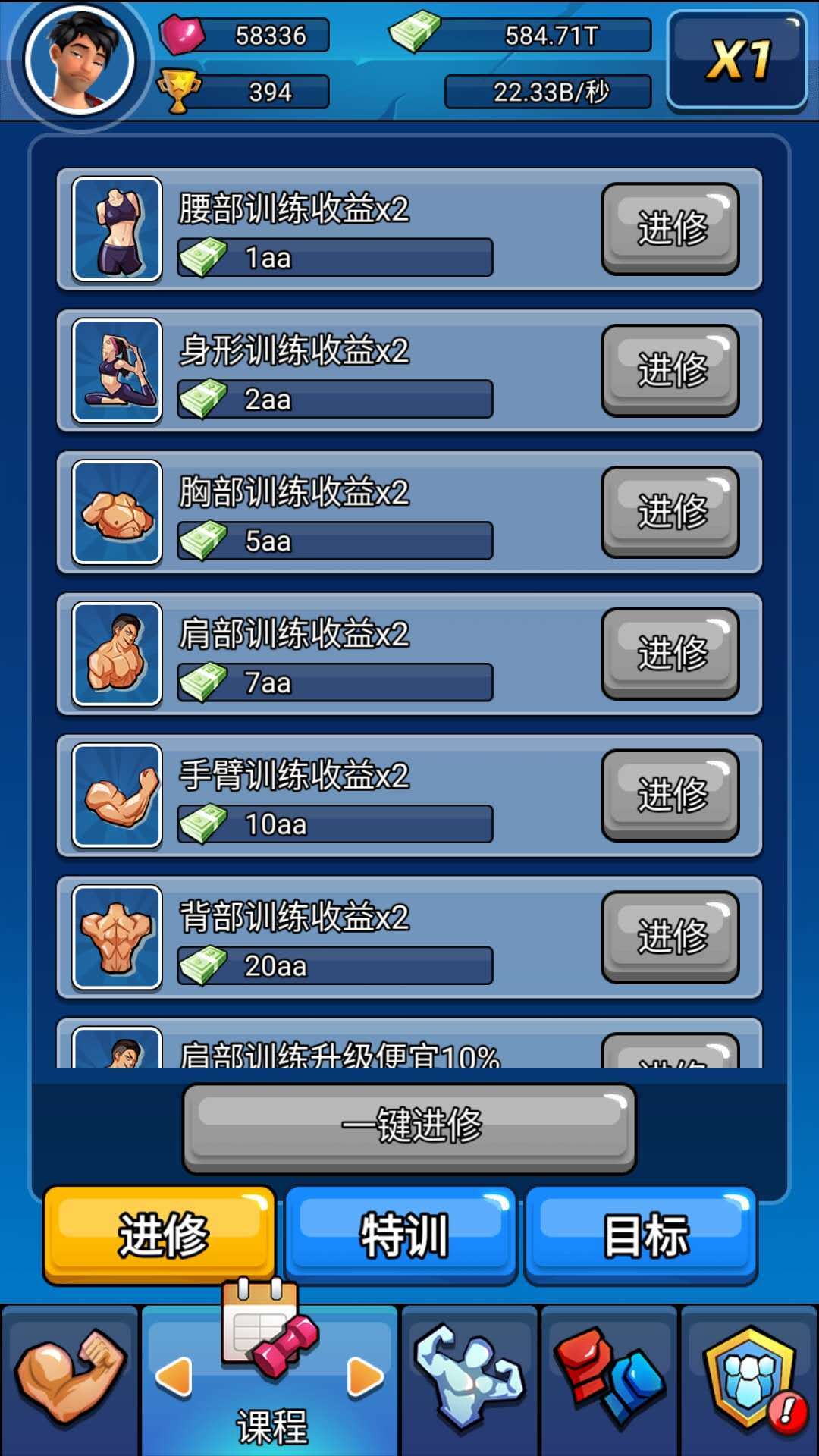Image resolution: width=819 pixels, height=1456 pixels.
Task: Open the player avatar profile
Action: [79, 61]
